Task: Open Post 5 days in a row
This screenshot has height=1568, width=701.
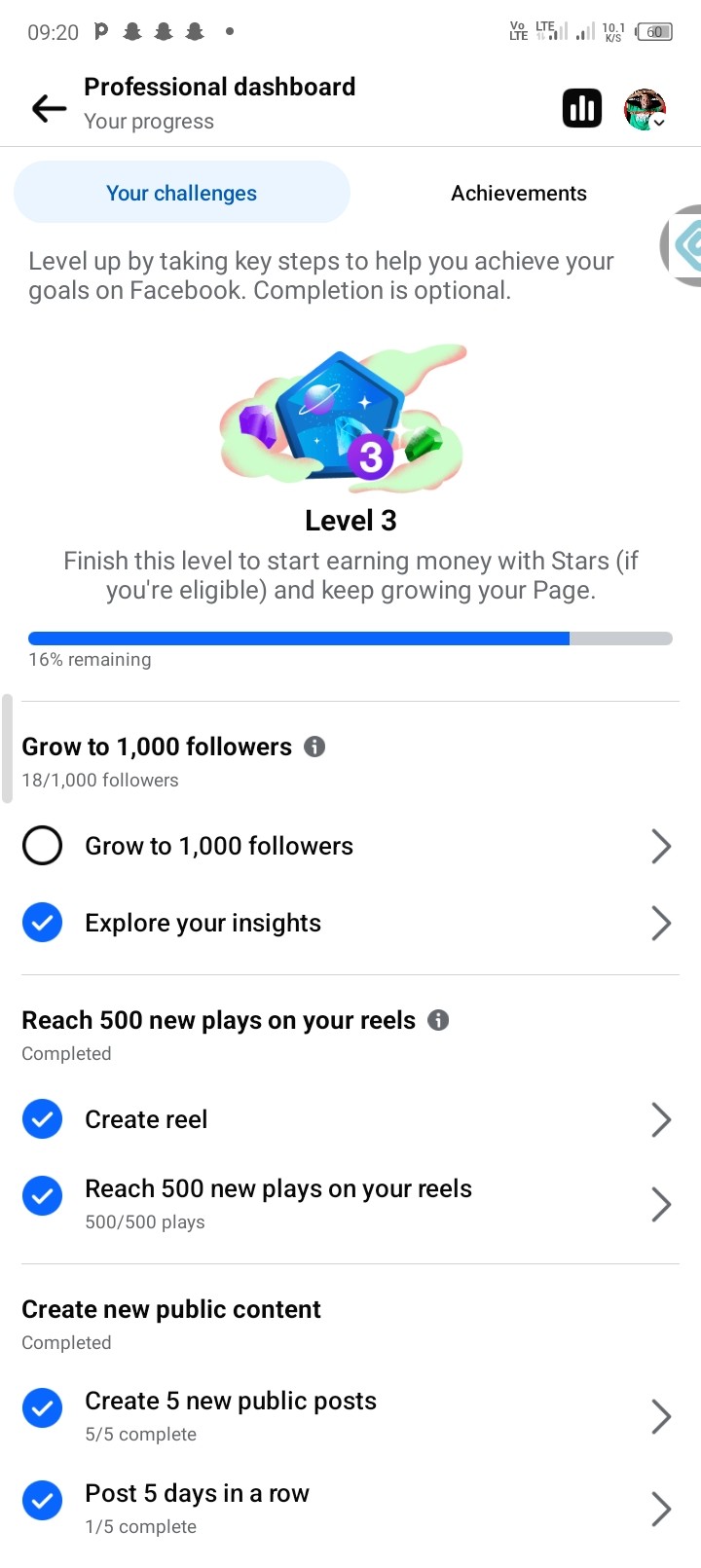Action: point(349,1508)
